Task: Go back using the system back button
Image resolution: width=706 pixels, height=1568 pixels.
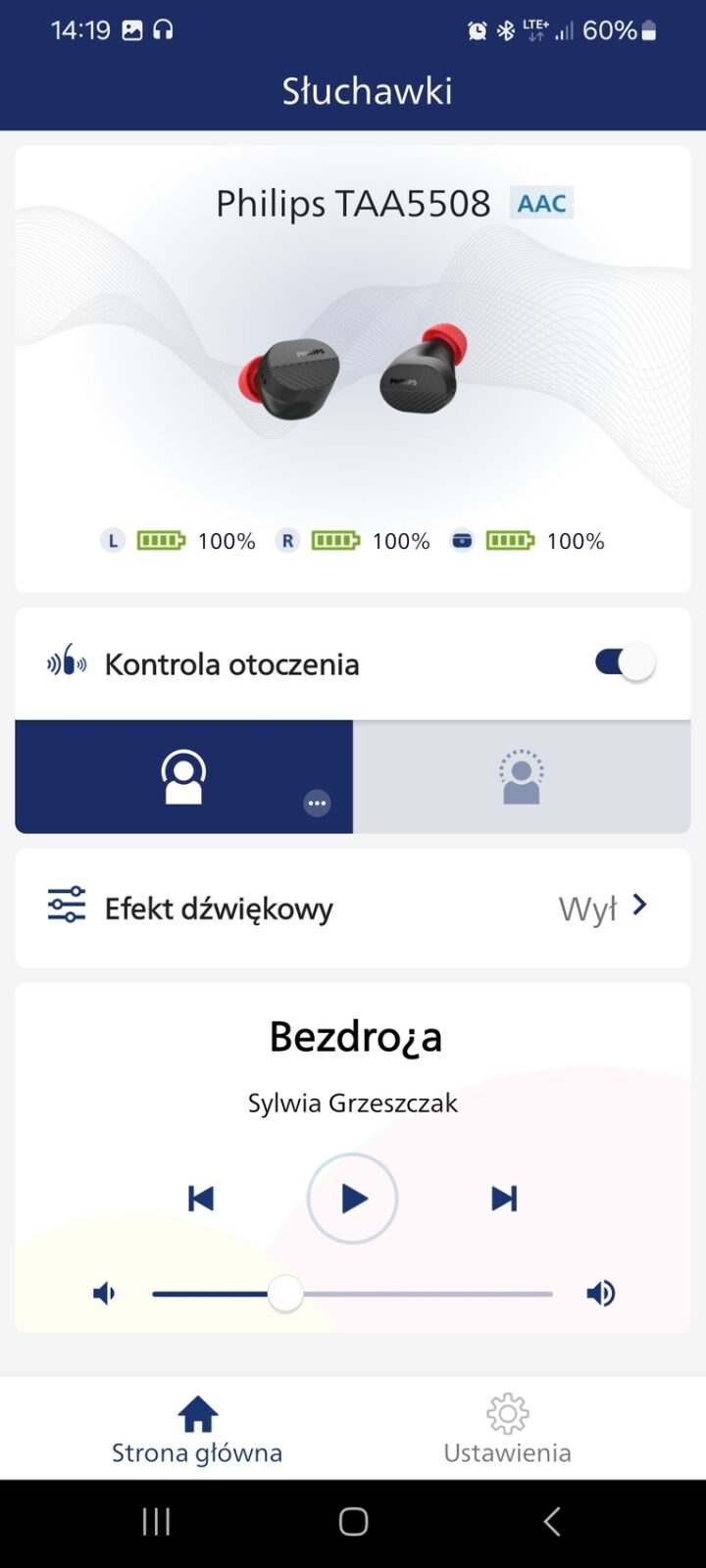Action: [552, 1522]
